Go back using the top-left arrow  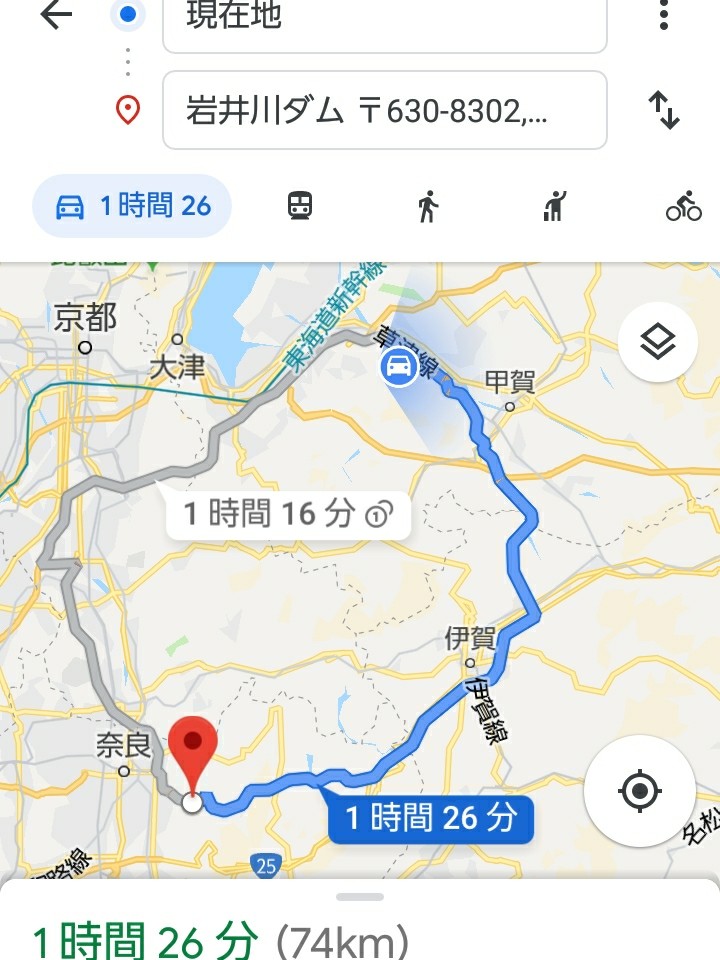coord(57,17)
